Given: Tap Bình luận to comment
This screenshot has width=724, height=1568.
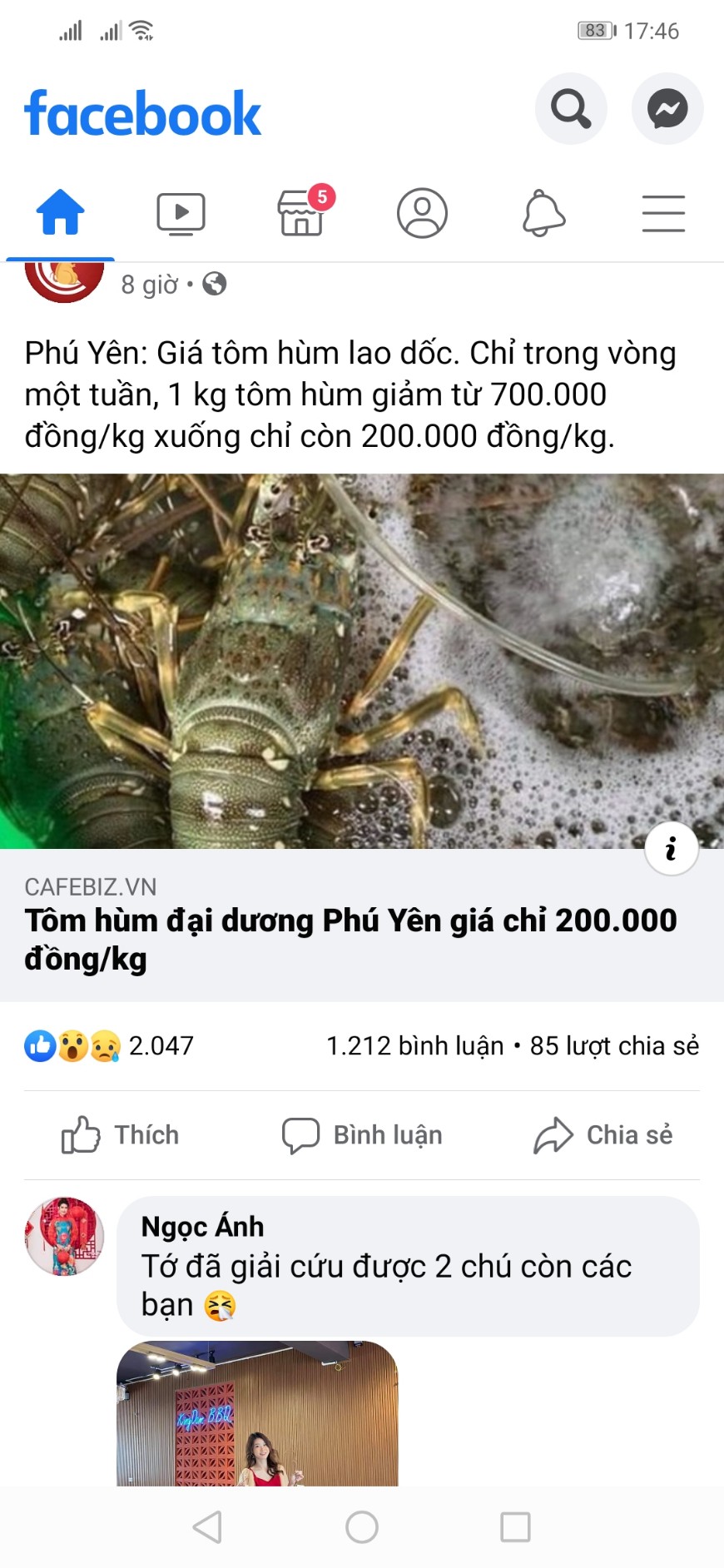Looking at the screenshot, I should point(362,1134).
